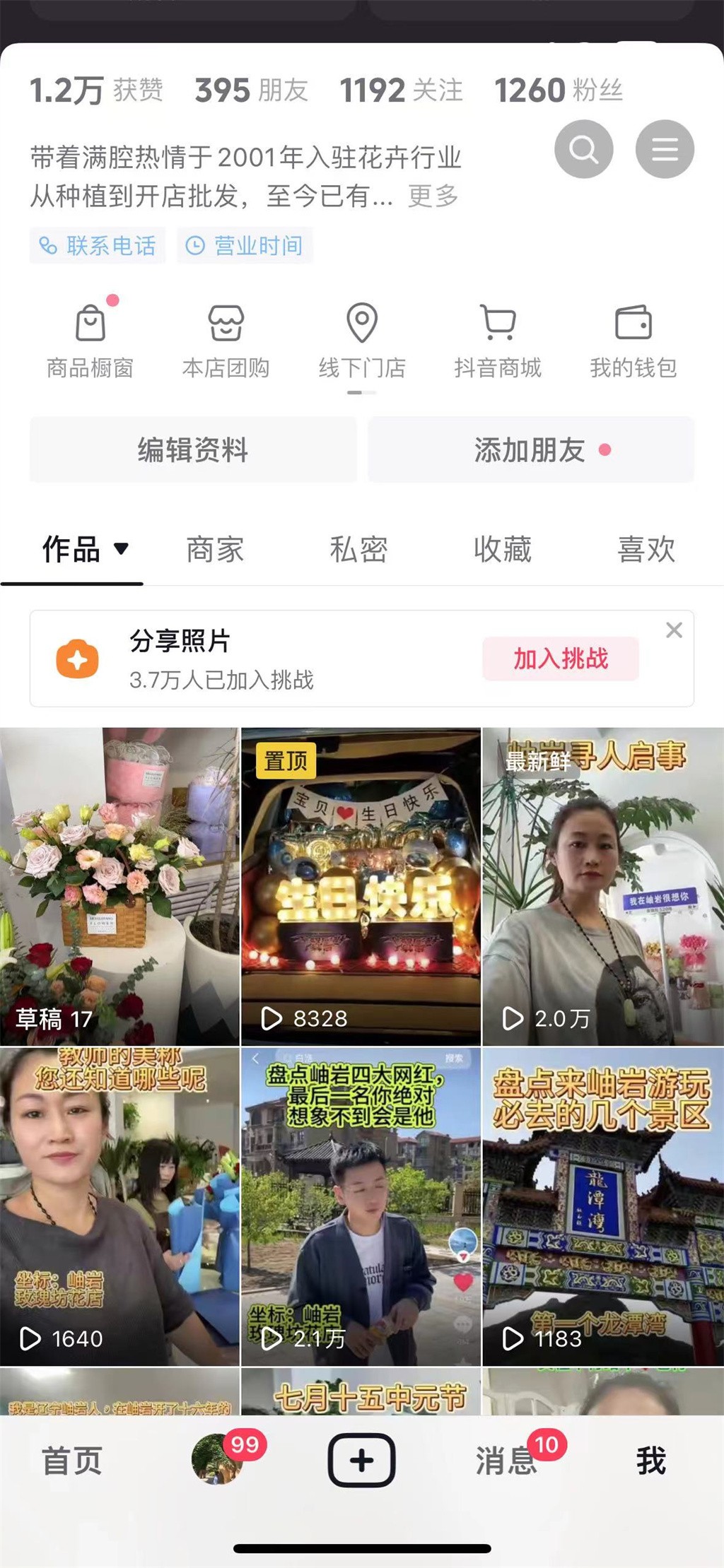Switch to the 喜欢 likes tab
The width and height of the screenshot is (724, 1568).
click(x=646, y=548)
